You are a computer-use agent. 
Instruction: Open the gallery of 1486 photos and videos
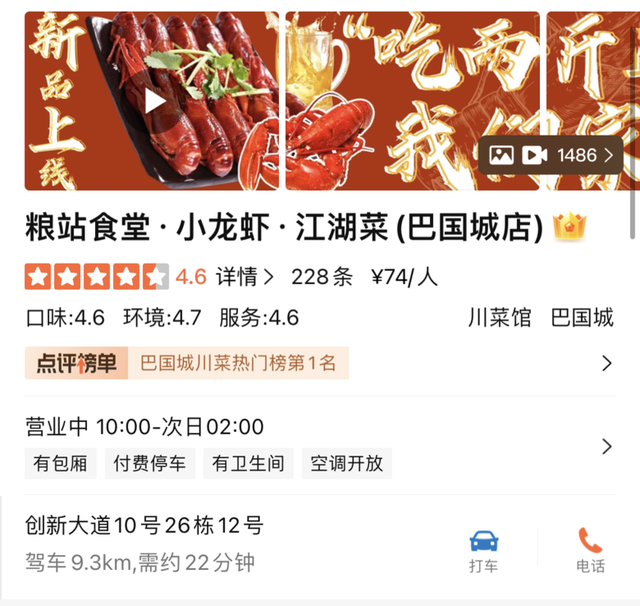(x=550, y=155)
